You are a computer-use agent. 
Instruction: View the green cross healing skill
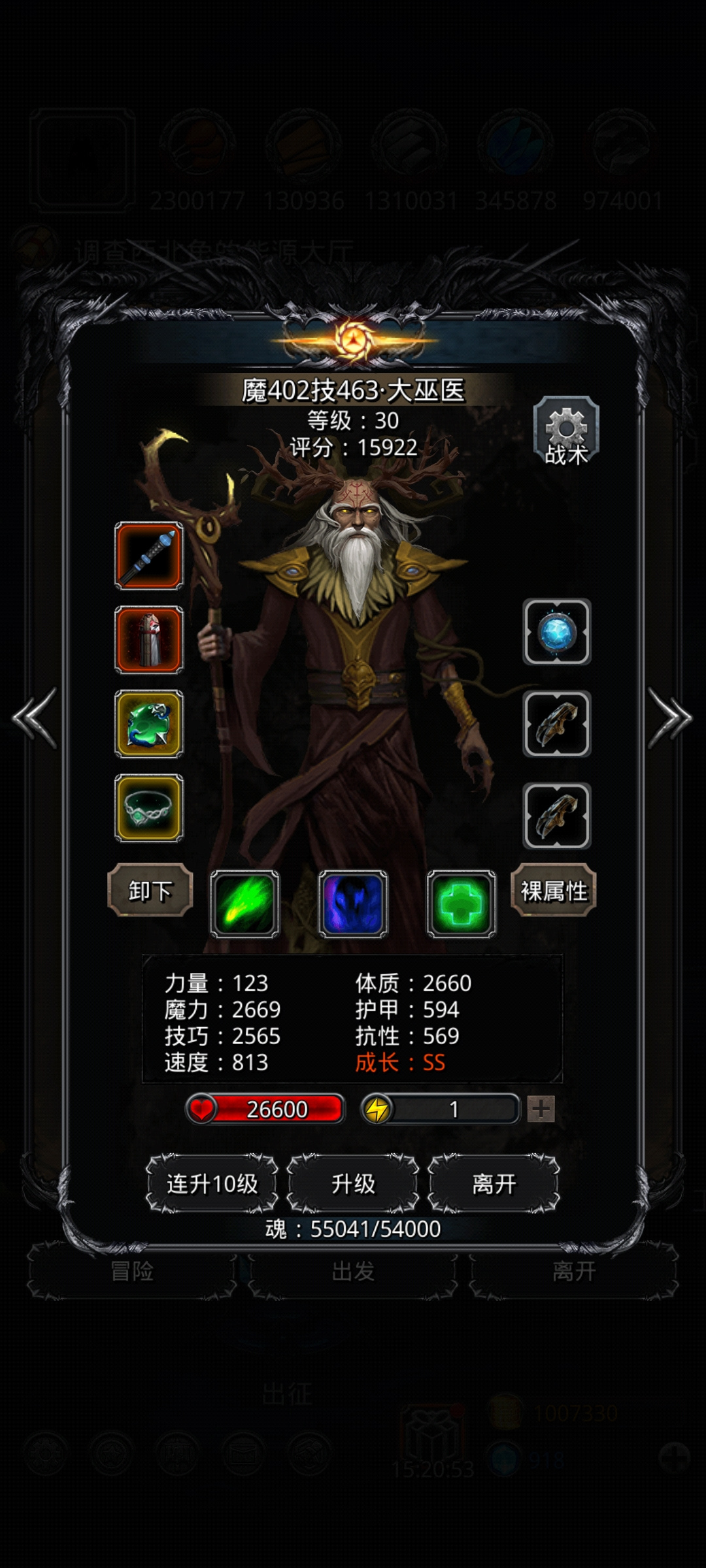[x=462, y=904]
